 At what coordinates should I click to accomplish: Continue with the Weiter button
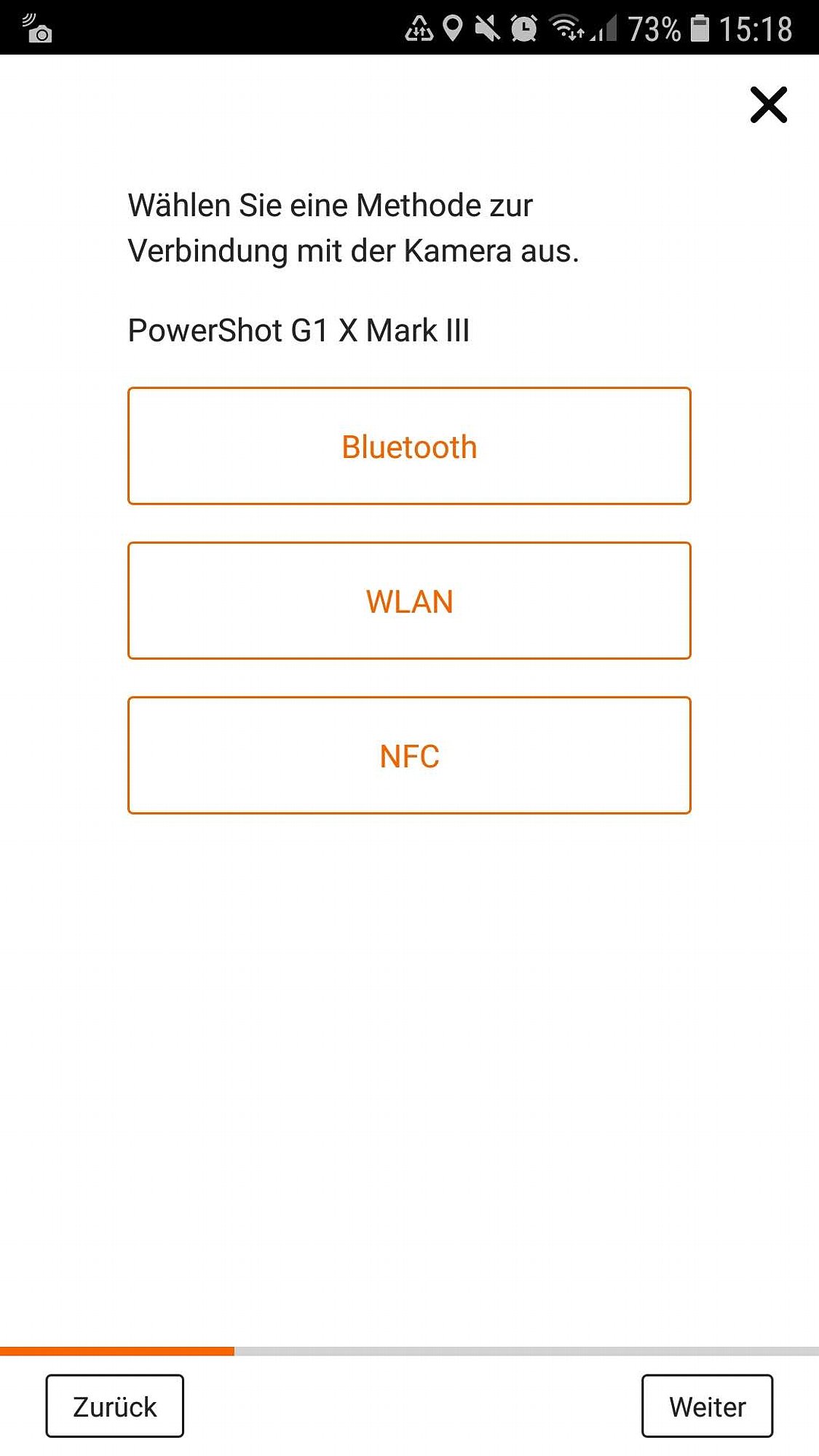click(x=707, y=1406)
